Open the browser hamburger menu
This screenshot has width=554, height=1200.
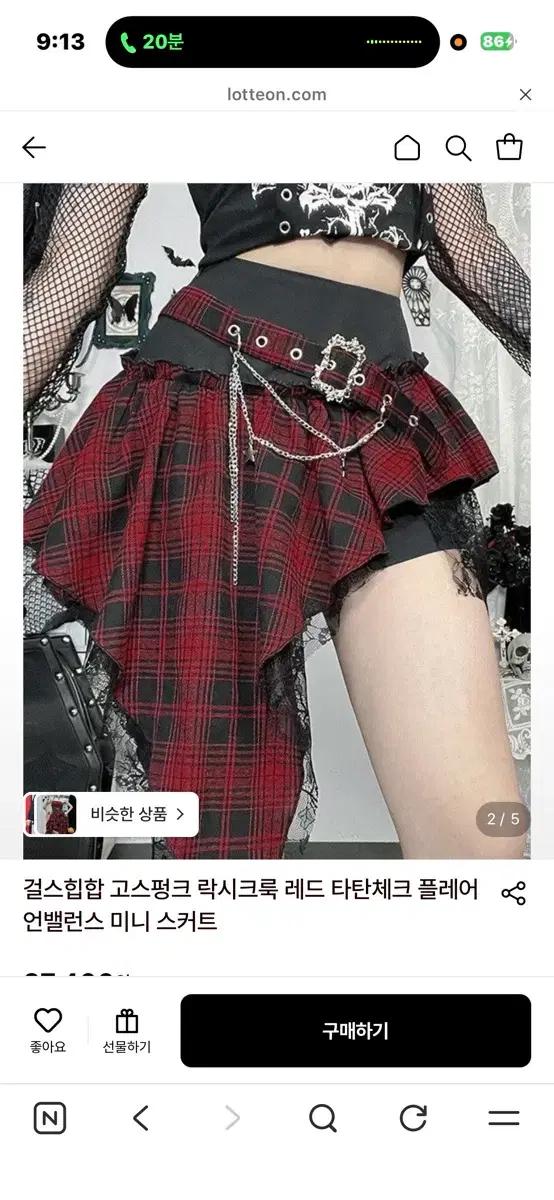[x=504, y=1118]
